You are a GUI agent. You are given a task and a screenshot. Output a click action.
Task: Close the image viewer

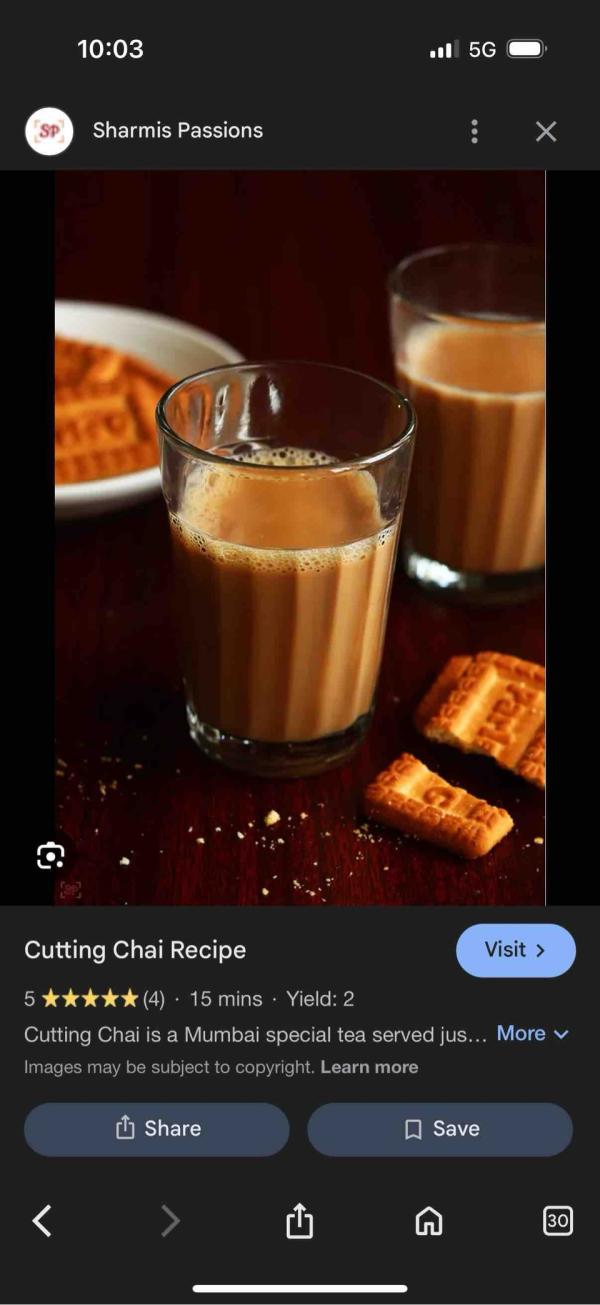tap(545, 131)
